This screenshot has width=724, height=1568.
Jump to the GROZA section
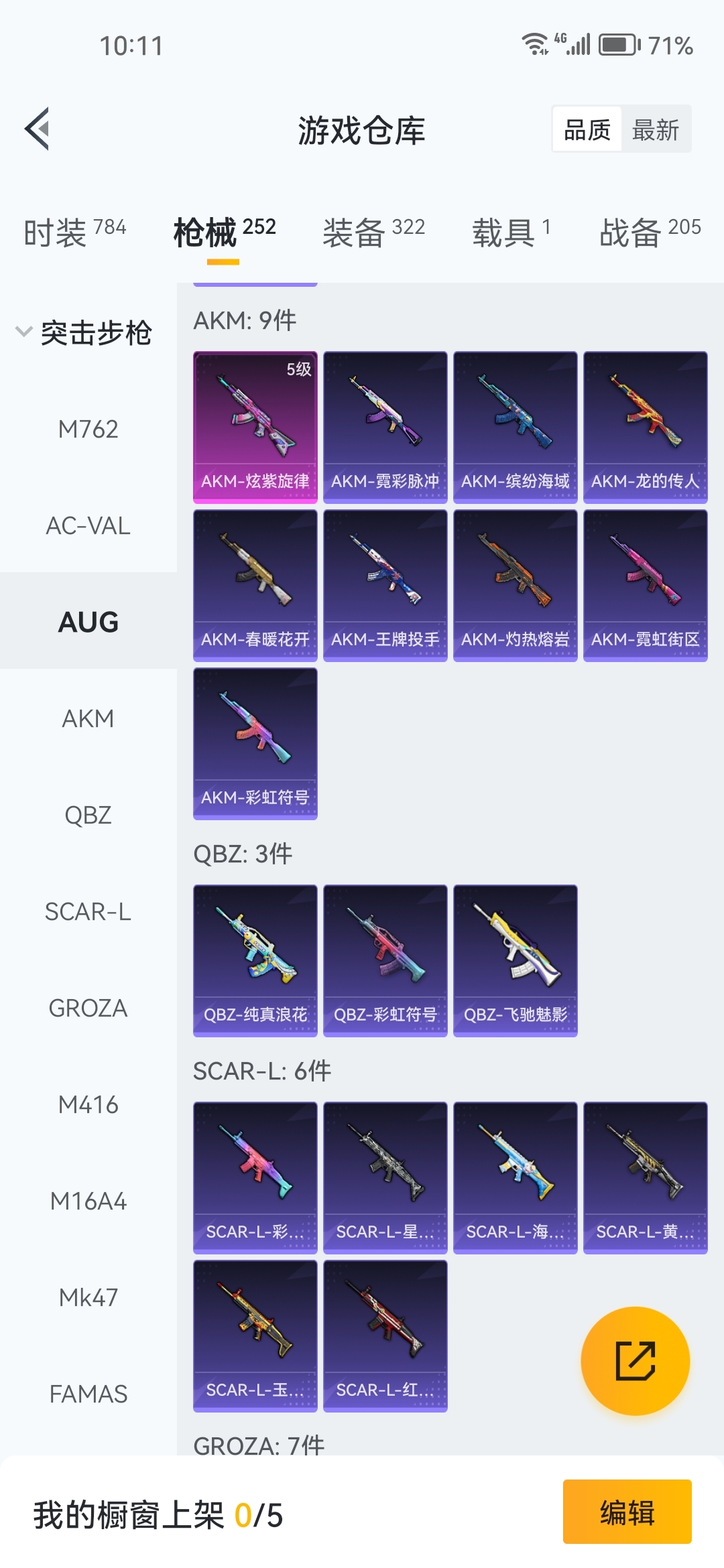point(88,1008)
